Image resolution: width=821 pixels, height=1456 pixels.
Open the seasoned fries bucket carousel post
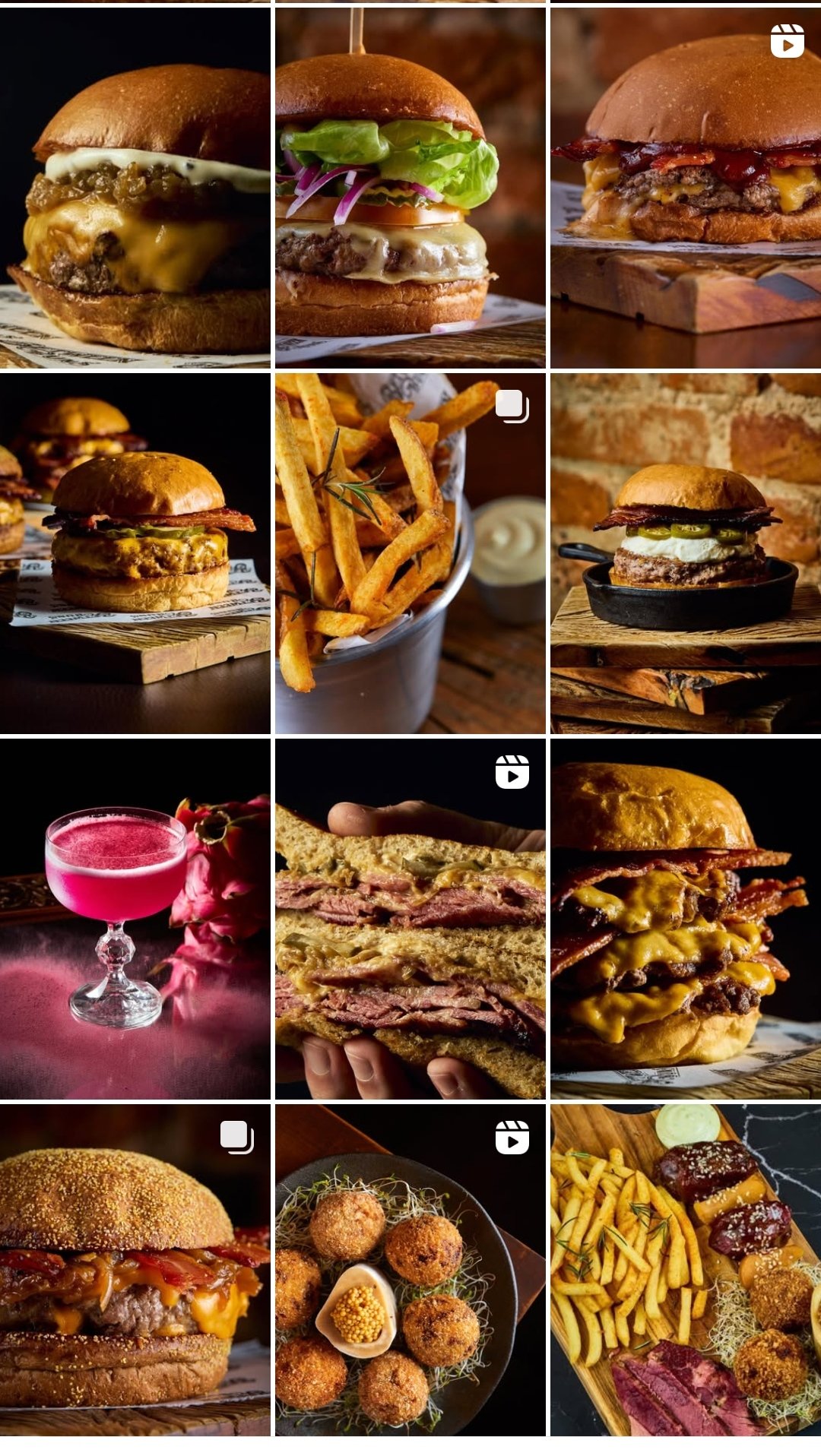[410, 553]
